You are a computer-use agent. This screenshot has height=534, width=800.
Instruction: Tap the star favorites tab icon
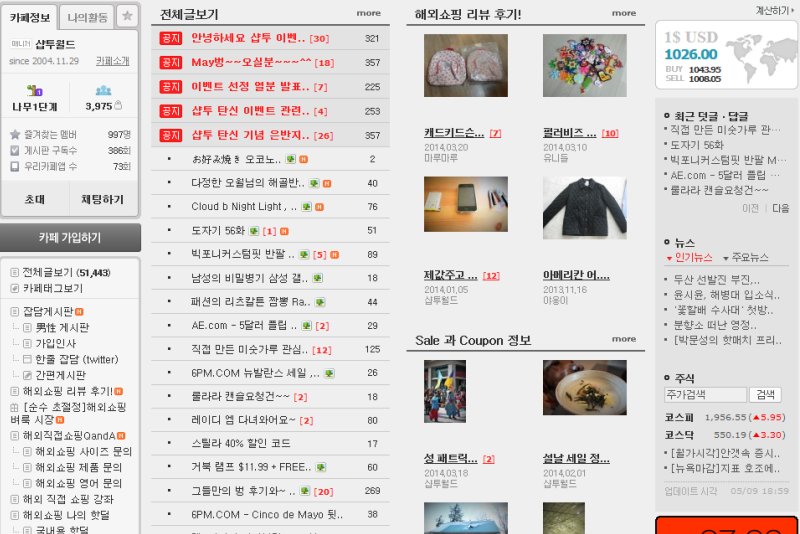click(x=126, y=16)
